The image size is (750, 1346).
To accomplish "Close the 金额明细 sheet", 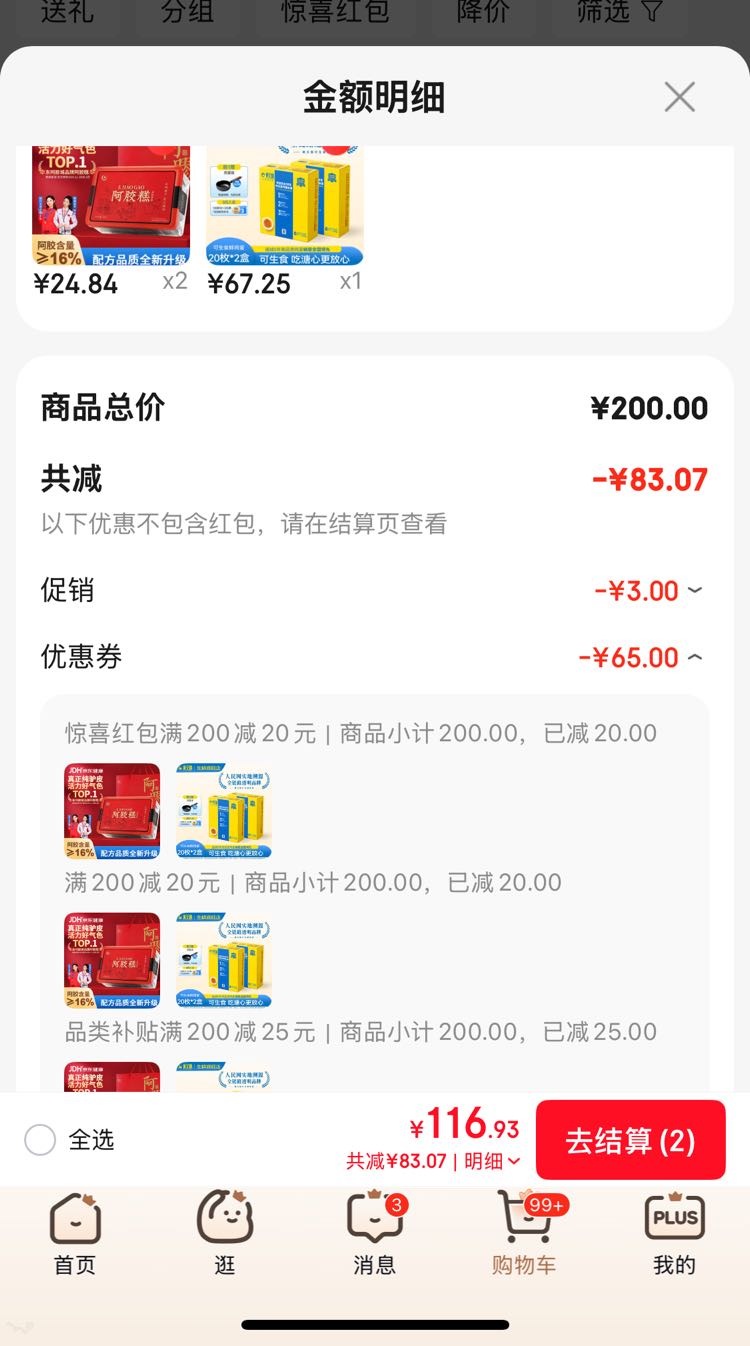I will (680, 97).
